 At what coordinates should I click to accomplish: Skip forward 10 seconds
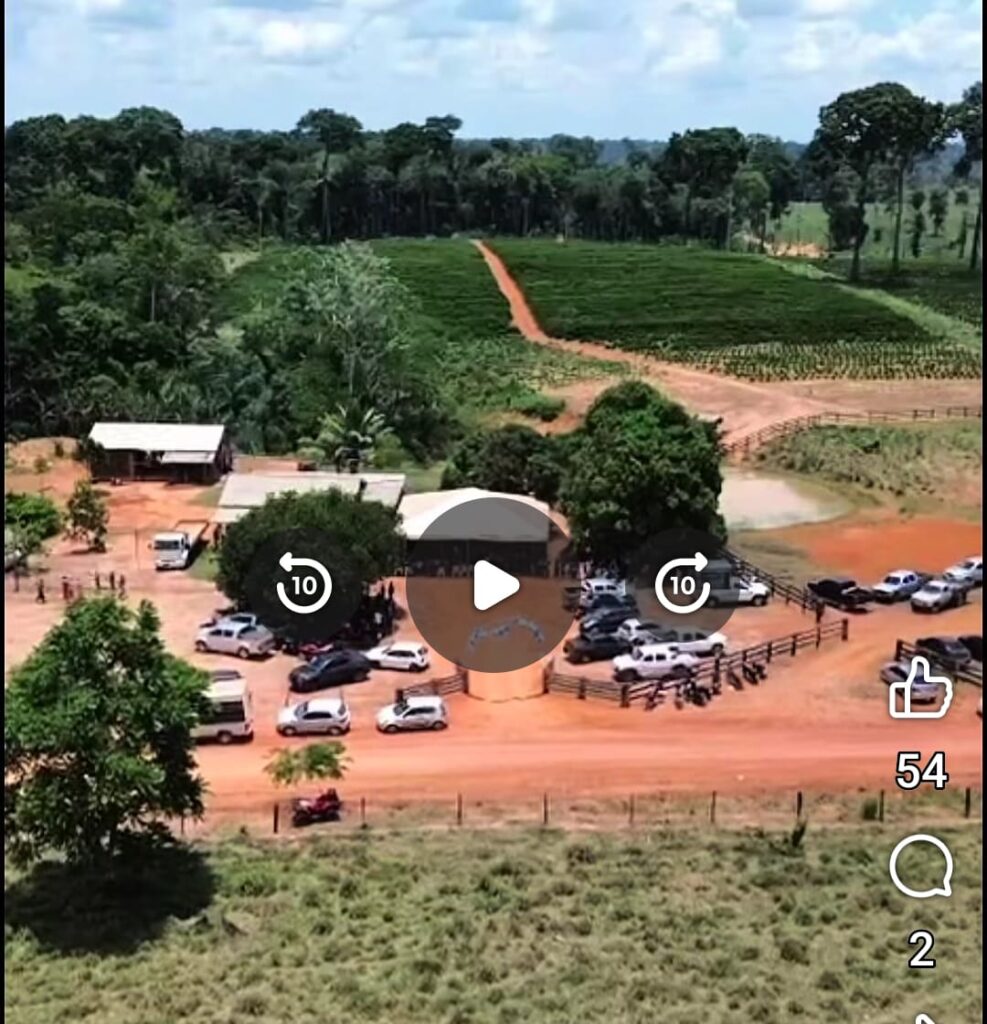[682, 583]
